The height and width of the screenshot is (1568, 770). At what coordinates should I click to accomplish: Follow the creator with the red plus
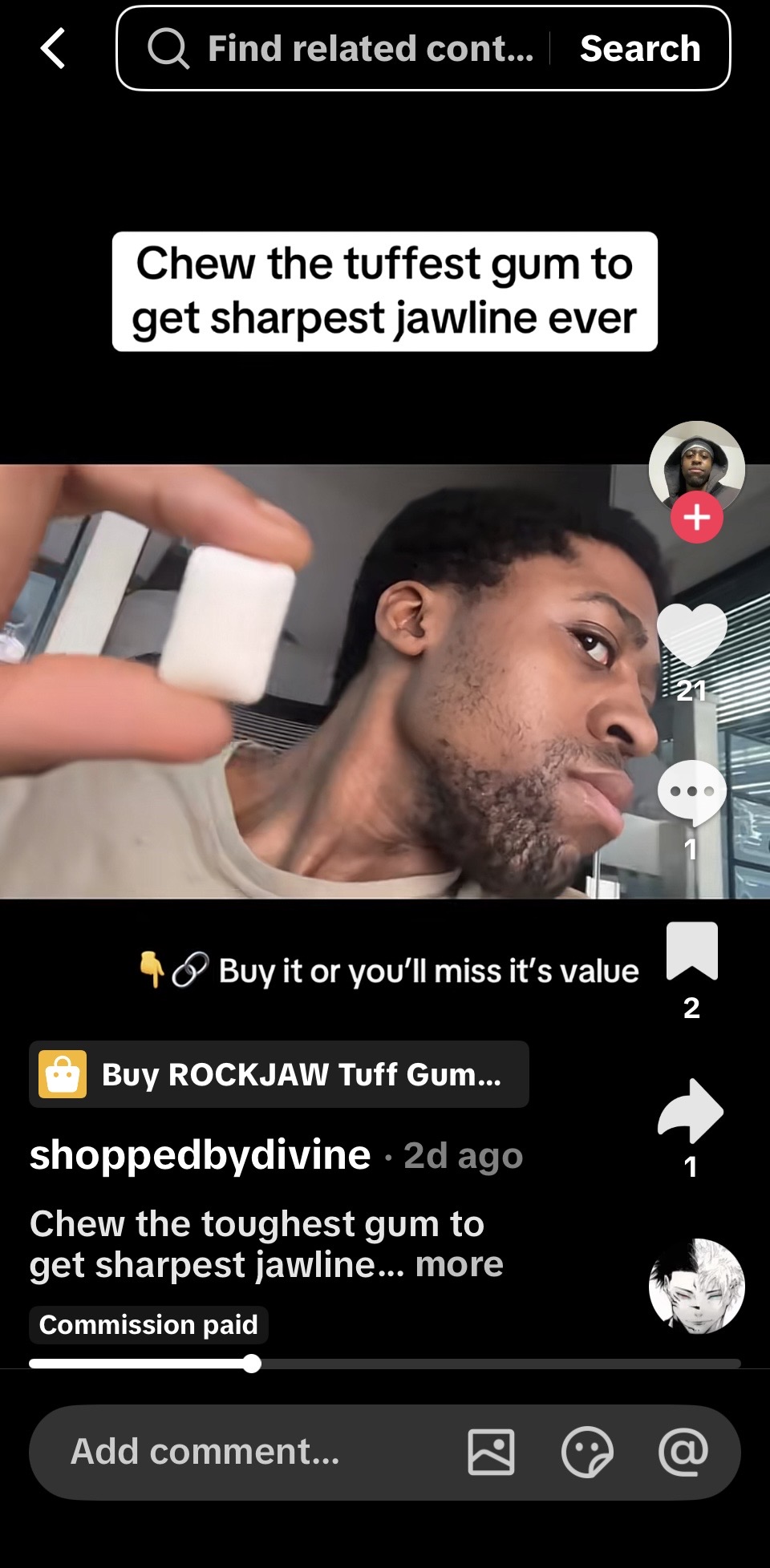[696, 518]
